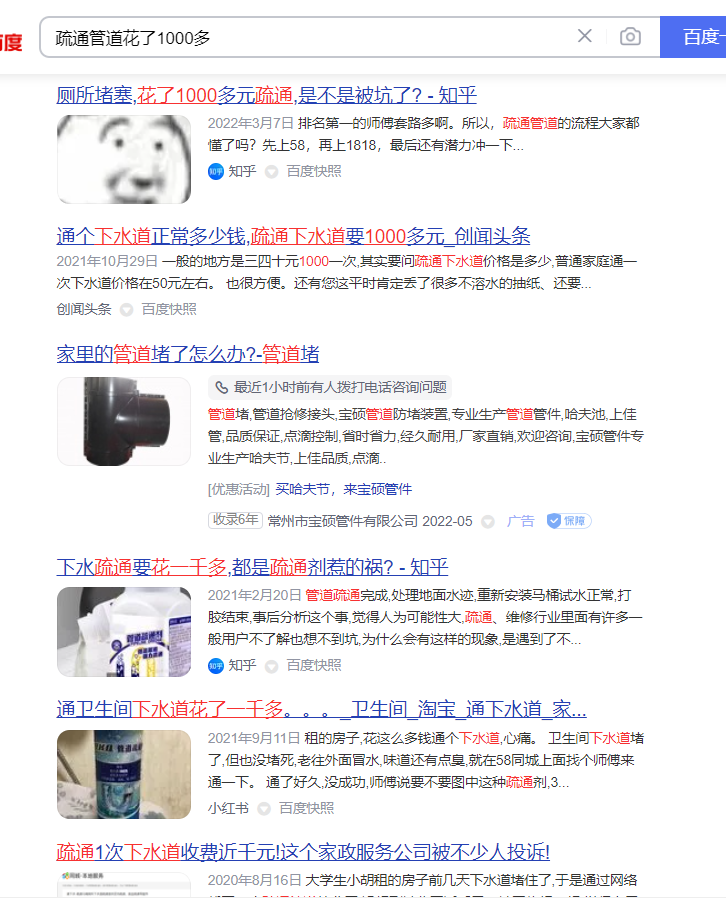View 百度快照 for the 创闻头条 result

point(169,309)
